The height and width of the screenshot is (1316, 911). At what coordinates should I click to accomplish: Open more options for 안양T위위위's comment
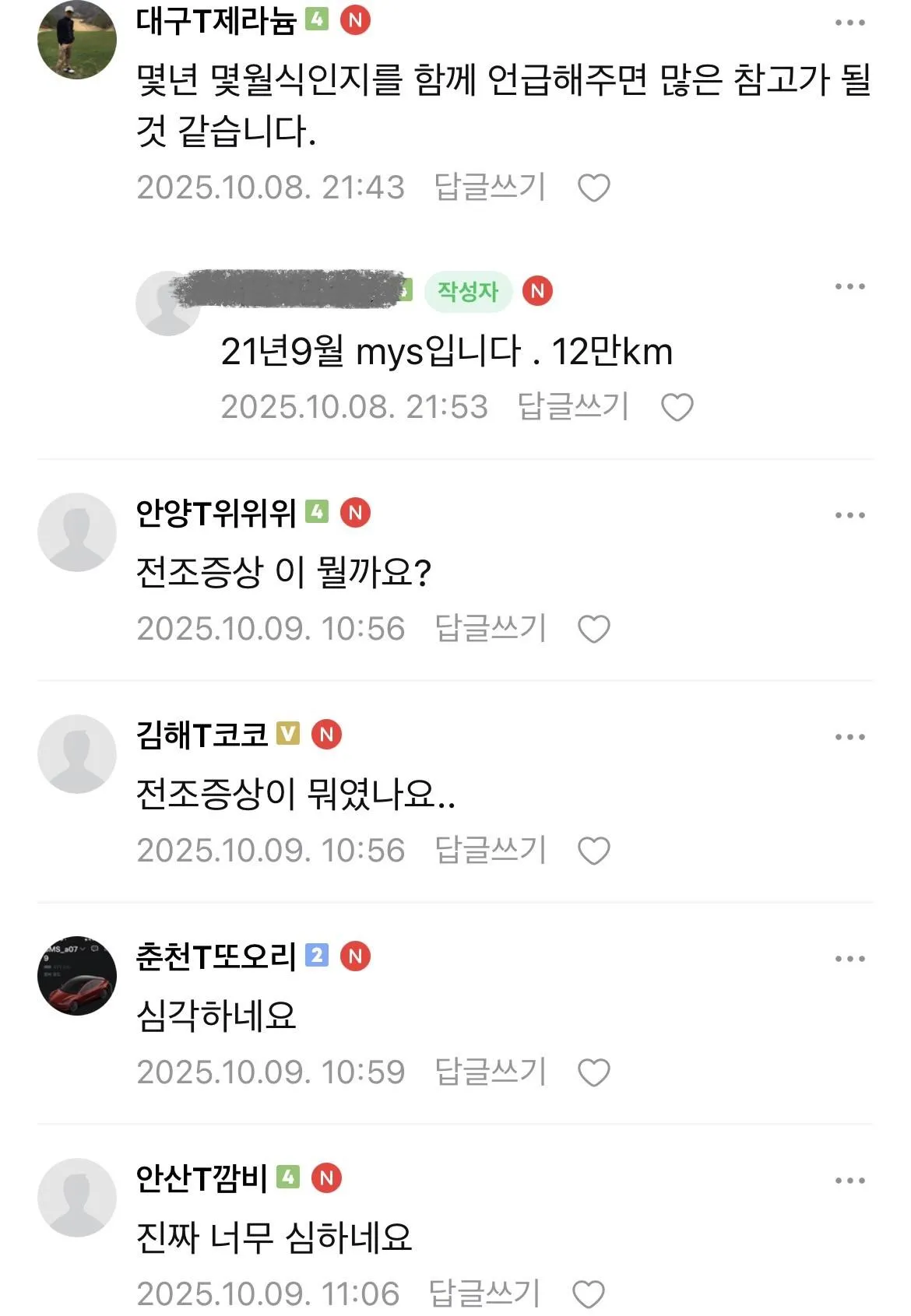point(849,515)
